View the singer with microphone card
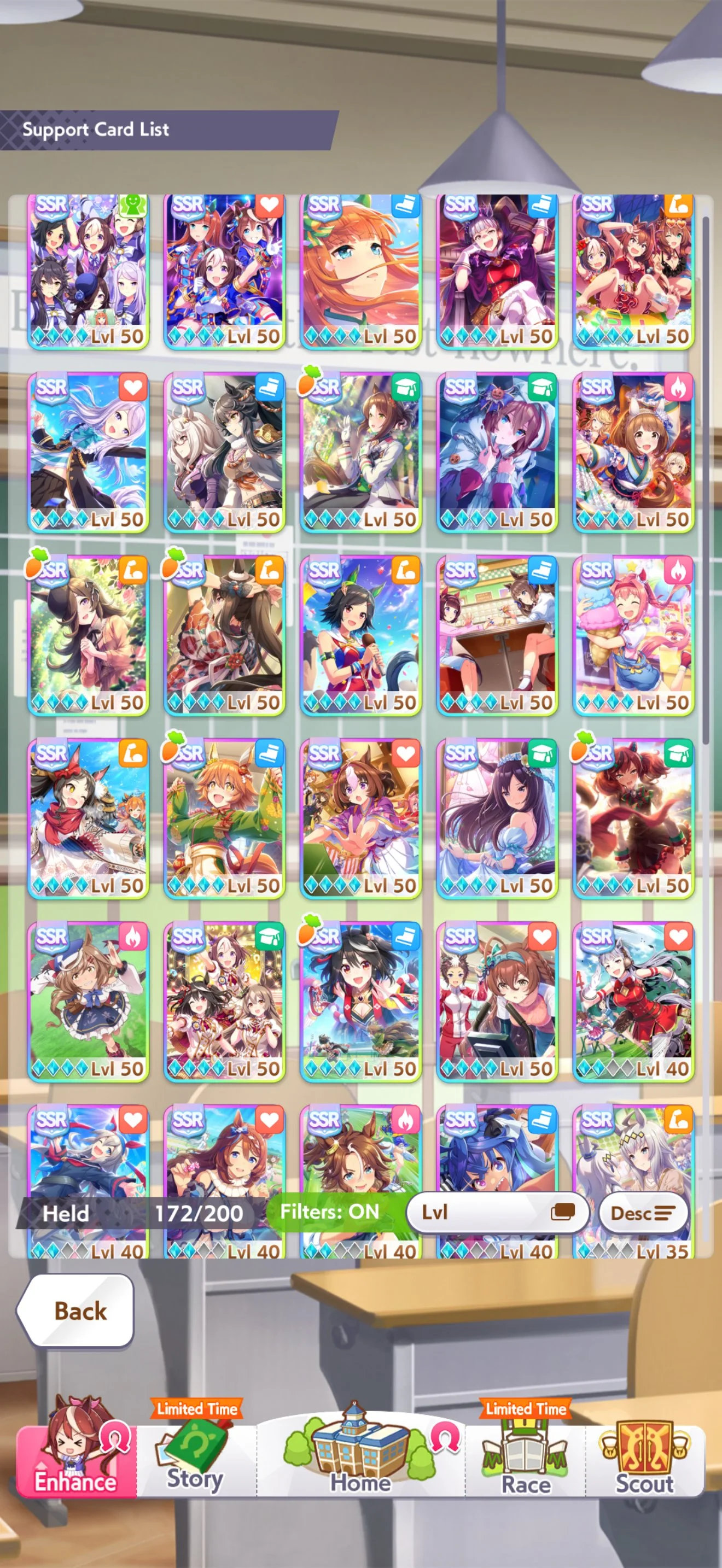Image resolution: width=722 pixels, height=1568 pixels. tap(360, 636)
